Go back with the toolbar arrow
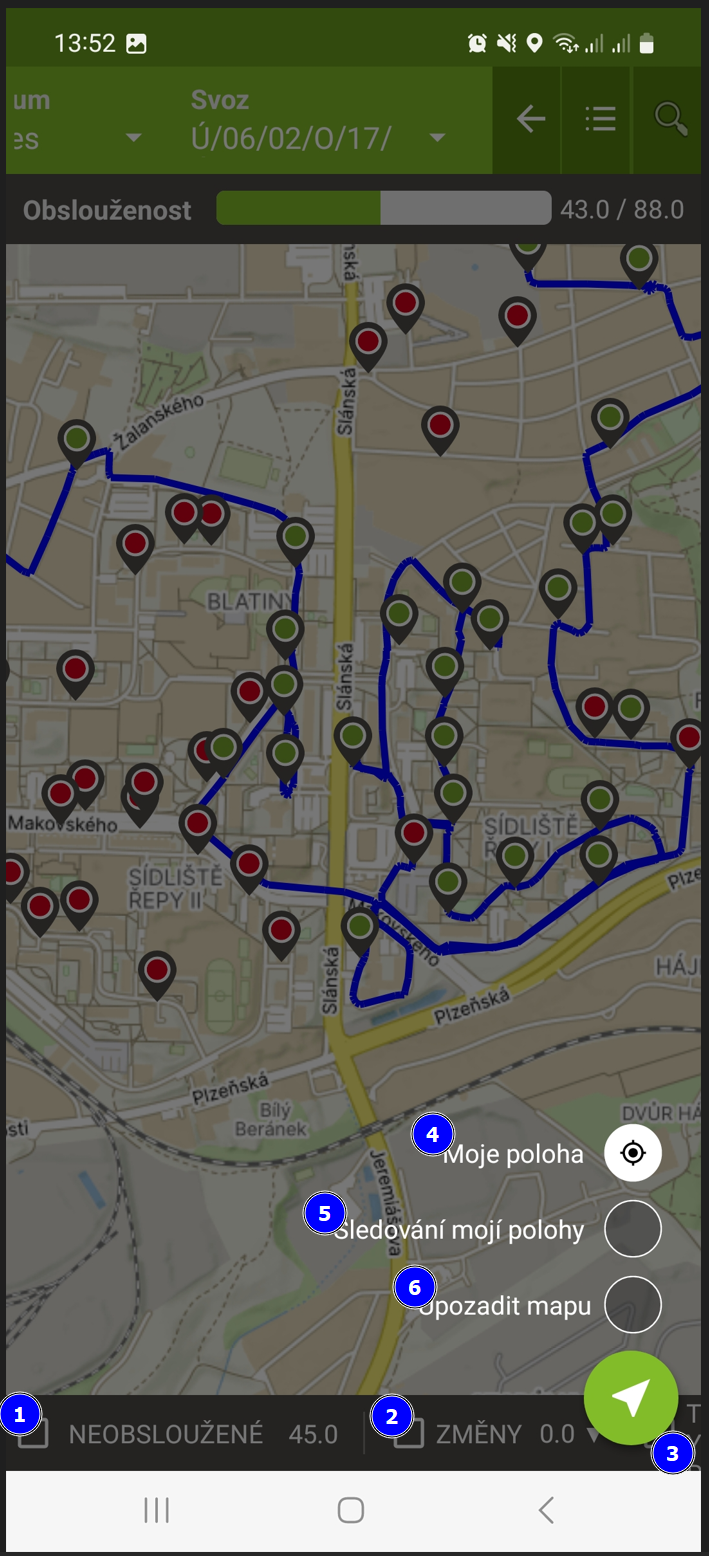 [530, 120]
